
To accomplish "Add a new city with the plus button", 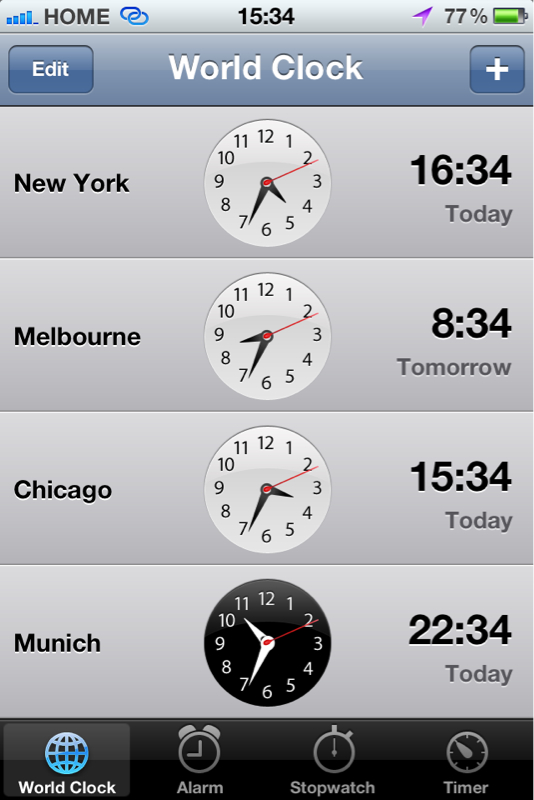I will coord(497,69).
